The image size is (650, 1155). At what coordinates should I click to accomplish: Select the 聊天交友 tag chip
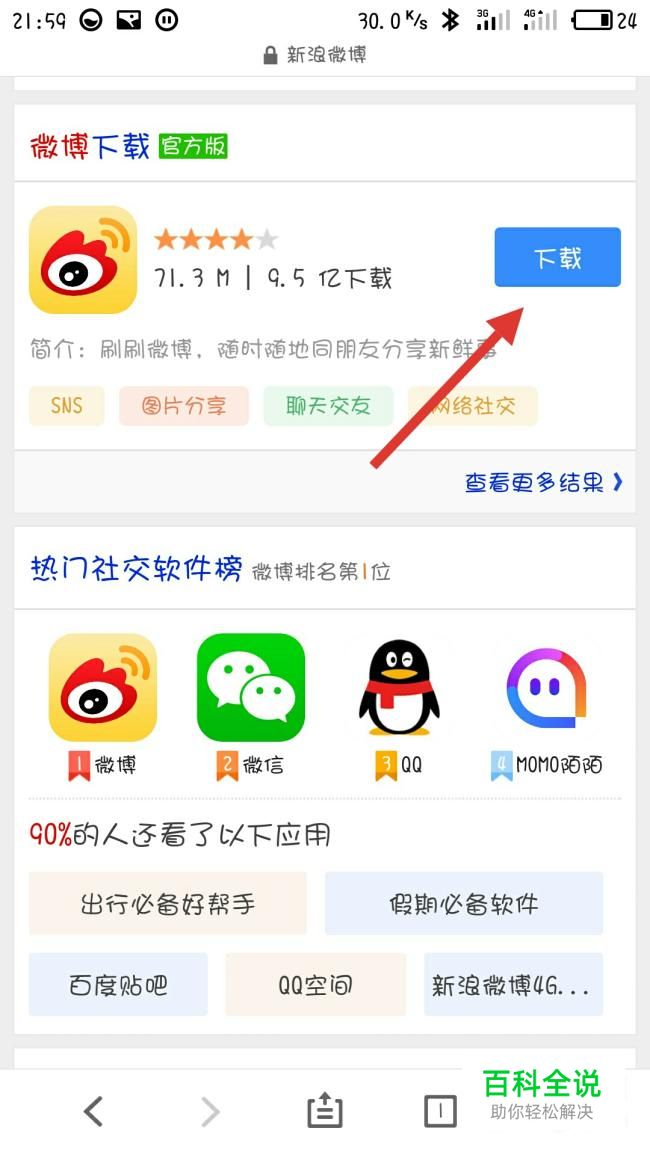[328, 406]
